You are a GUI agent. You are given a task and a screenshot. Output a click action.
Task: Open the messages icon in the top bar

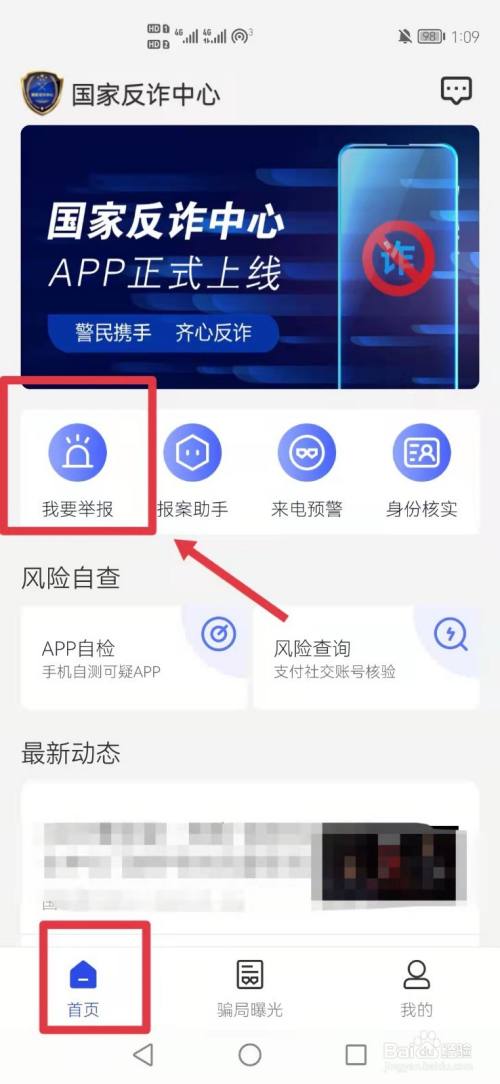456,91
